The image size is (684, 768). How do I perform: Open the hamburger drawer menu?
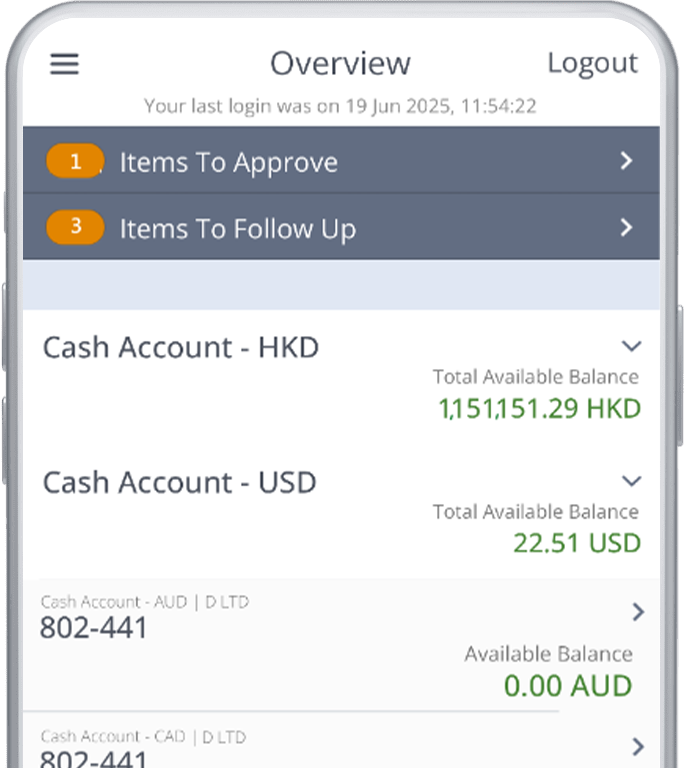coord(64,64)
